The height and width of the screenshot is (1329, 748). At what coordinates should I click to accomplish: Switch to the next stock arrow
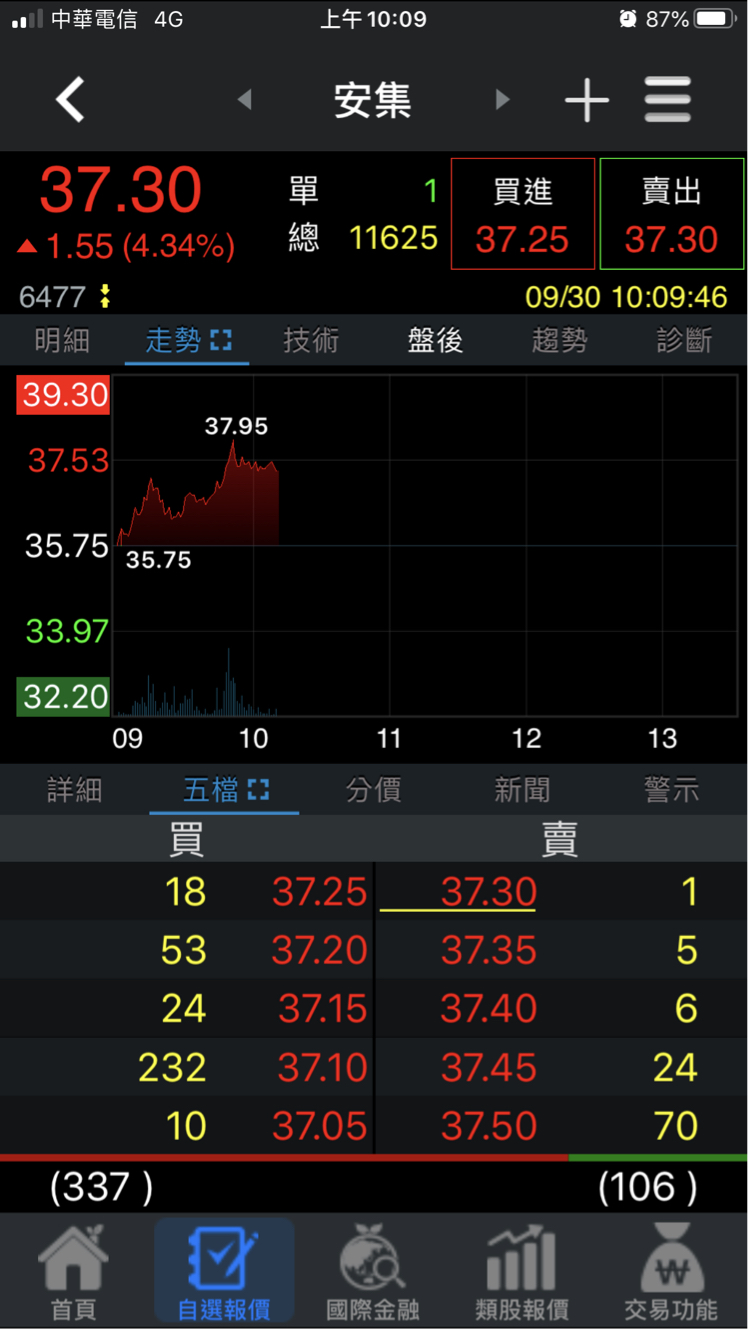click(502, 100)
